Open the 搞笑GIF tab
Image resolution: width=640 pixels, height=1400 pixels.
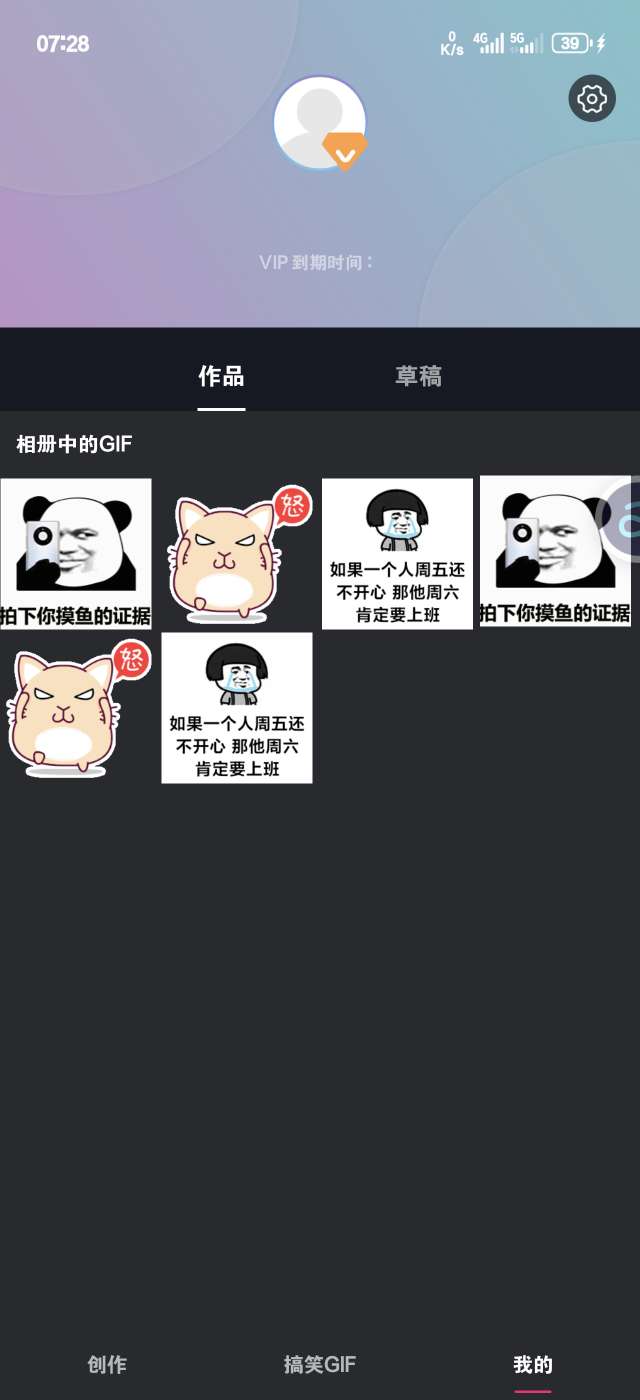click(320, 1364)
